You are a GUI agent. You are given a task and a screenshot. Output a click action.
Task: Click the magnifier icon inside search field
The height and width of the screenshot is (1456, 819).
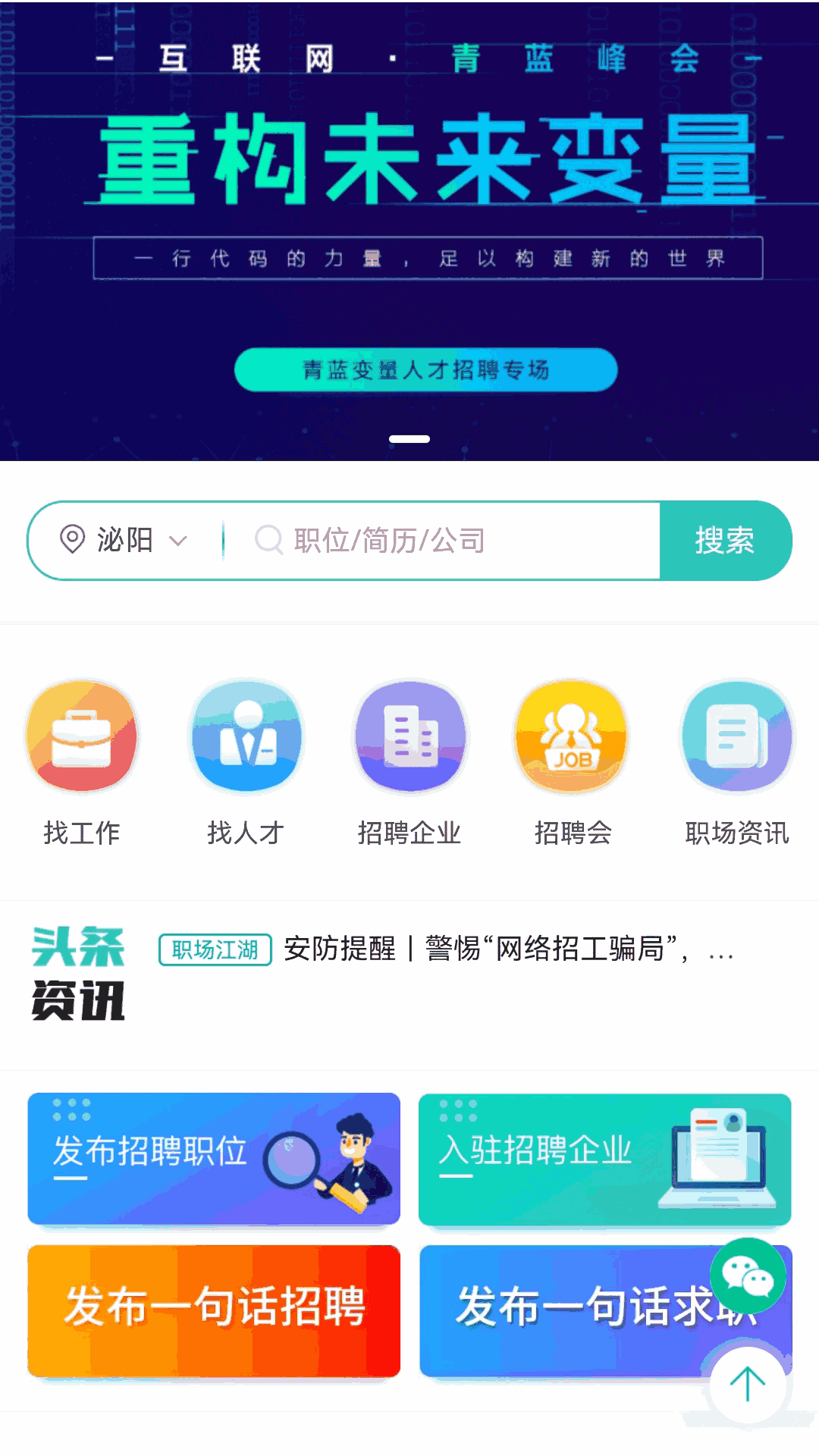point(266,540)
